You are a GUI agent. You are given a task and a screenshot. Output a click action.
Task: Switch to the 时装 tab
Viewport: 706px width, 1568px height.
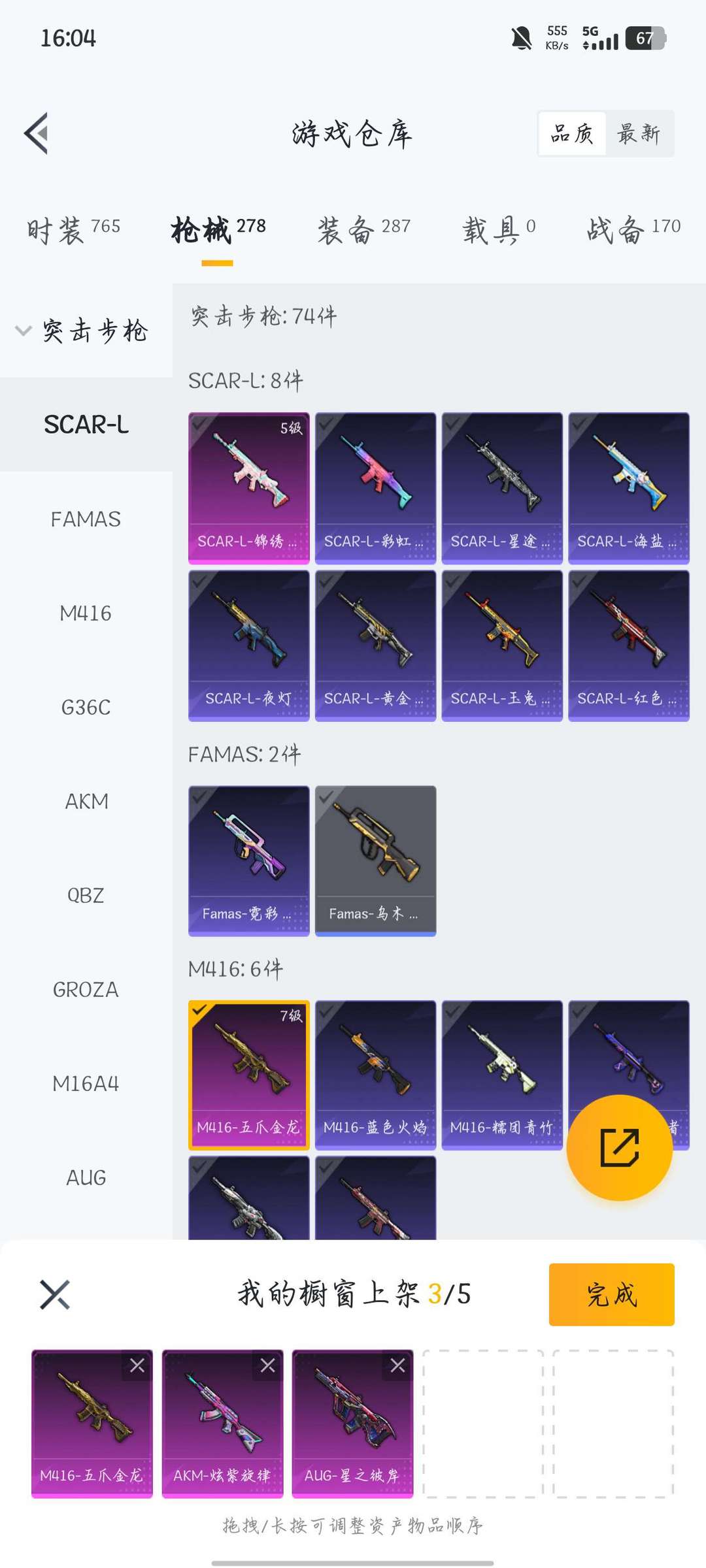pyautogui.click(x=73, y=230)
